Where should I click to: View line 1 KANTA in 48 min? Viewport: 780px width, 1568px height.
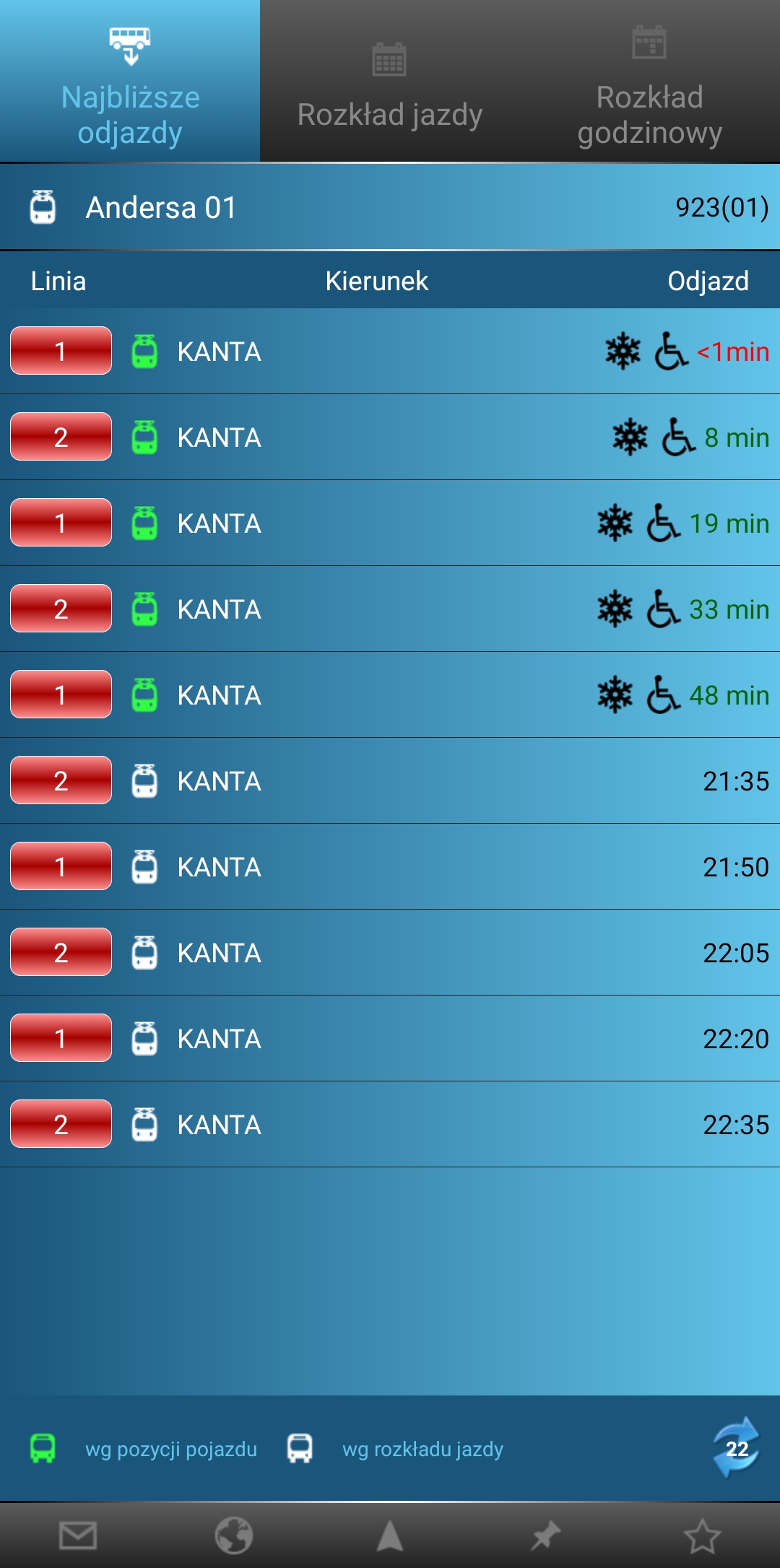390,695
